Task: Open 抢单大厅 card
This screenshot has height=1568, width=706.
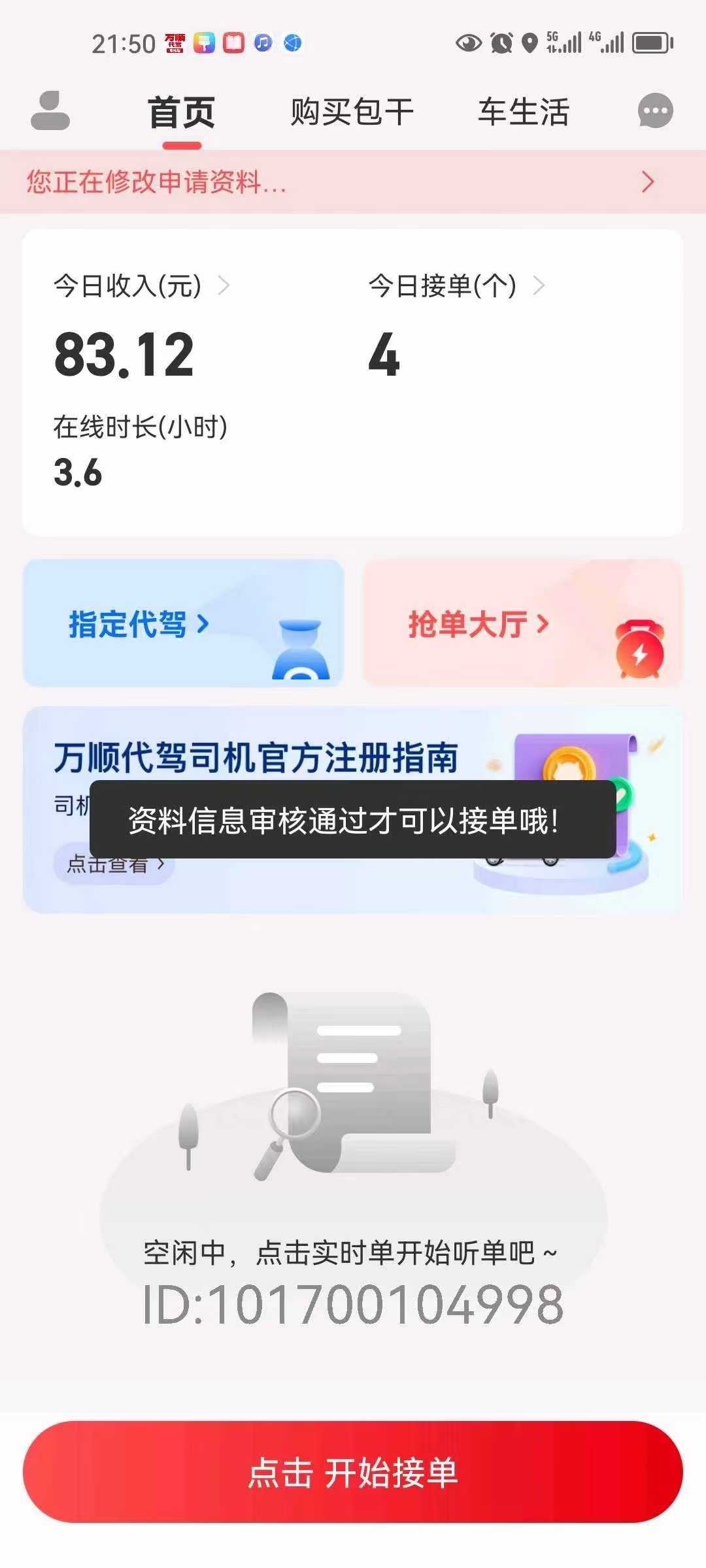Action: tap(523, 623)
